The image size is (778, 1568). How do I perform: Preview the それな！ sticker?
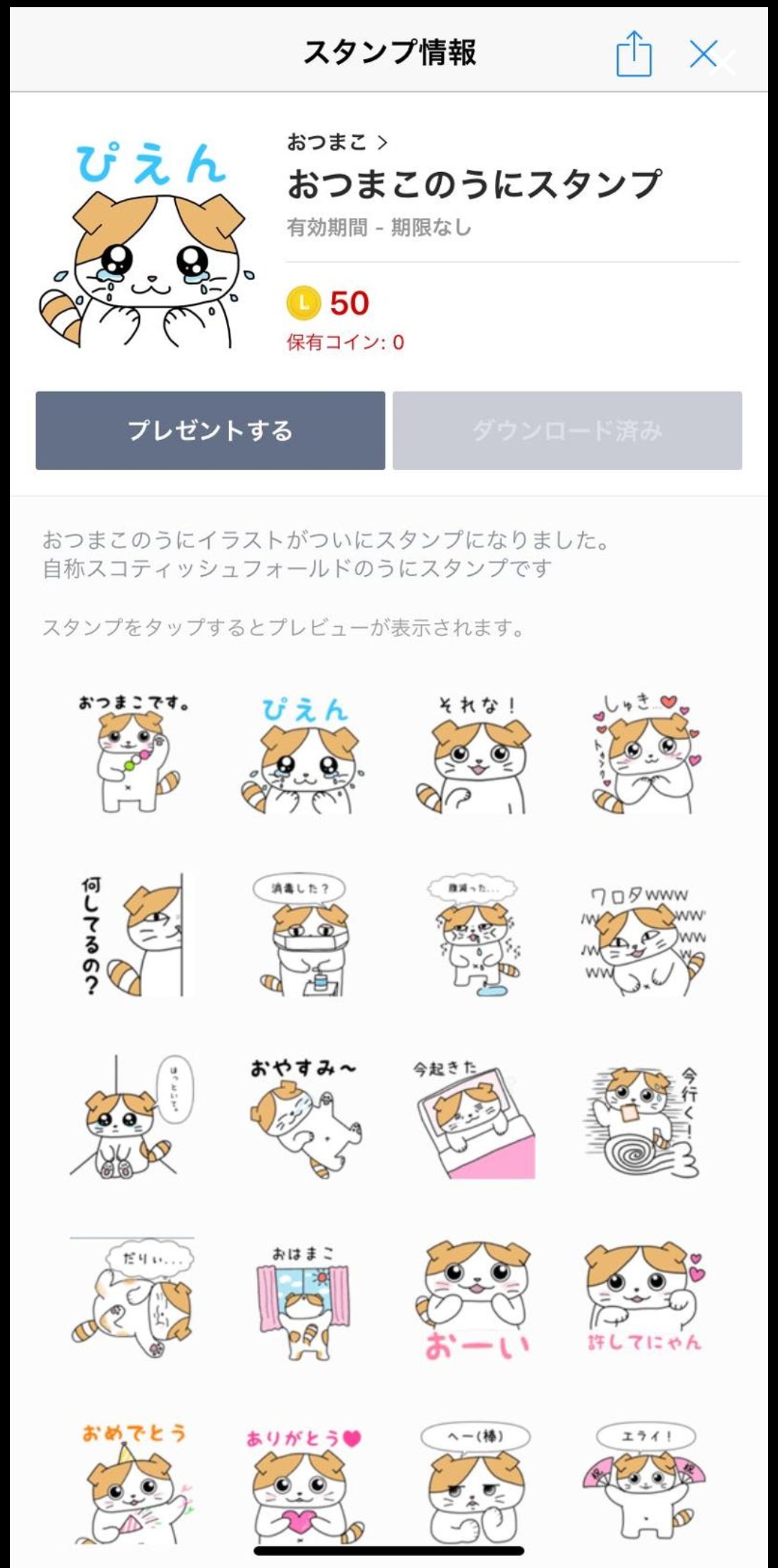point(475,753)
